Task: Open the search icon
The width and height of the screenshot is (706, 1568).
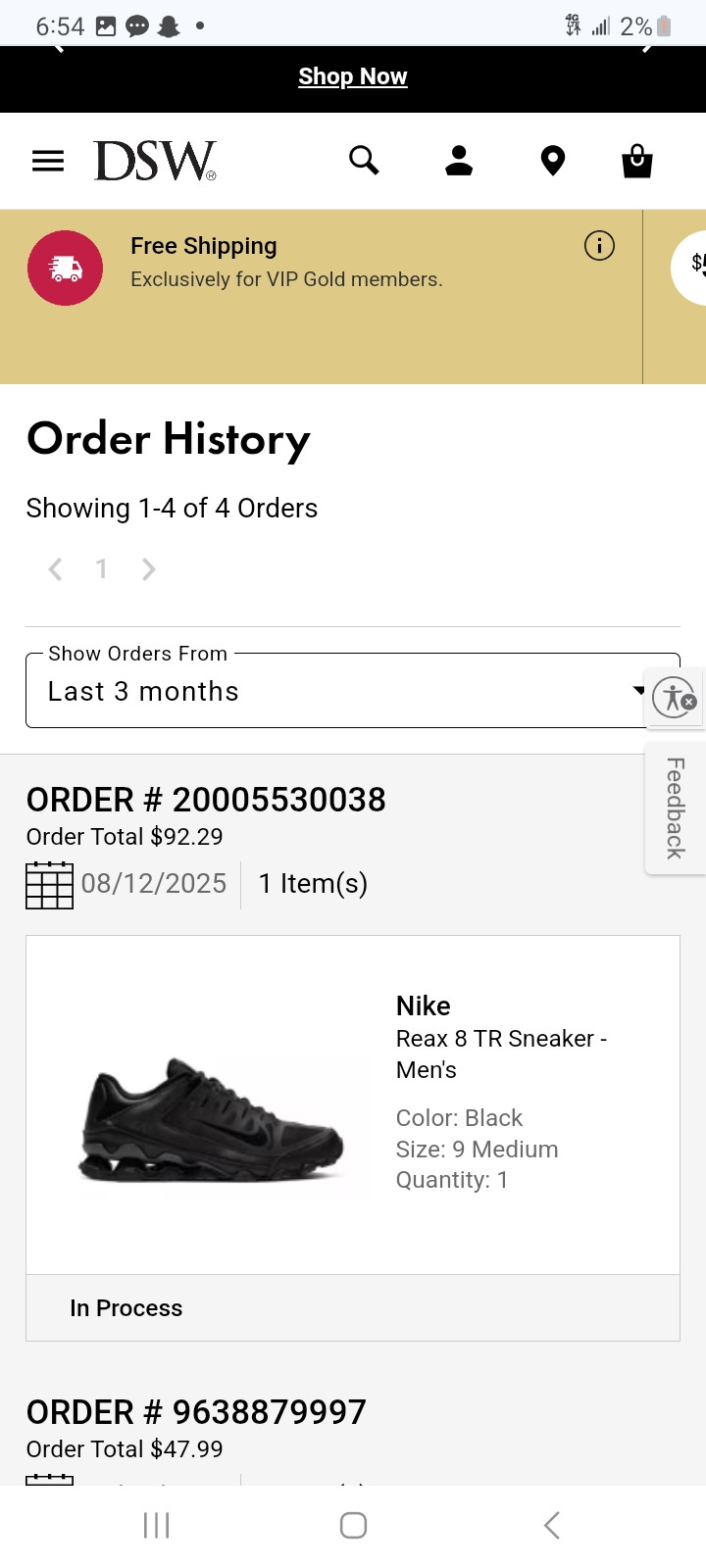Action: coord(364,160)
